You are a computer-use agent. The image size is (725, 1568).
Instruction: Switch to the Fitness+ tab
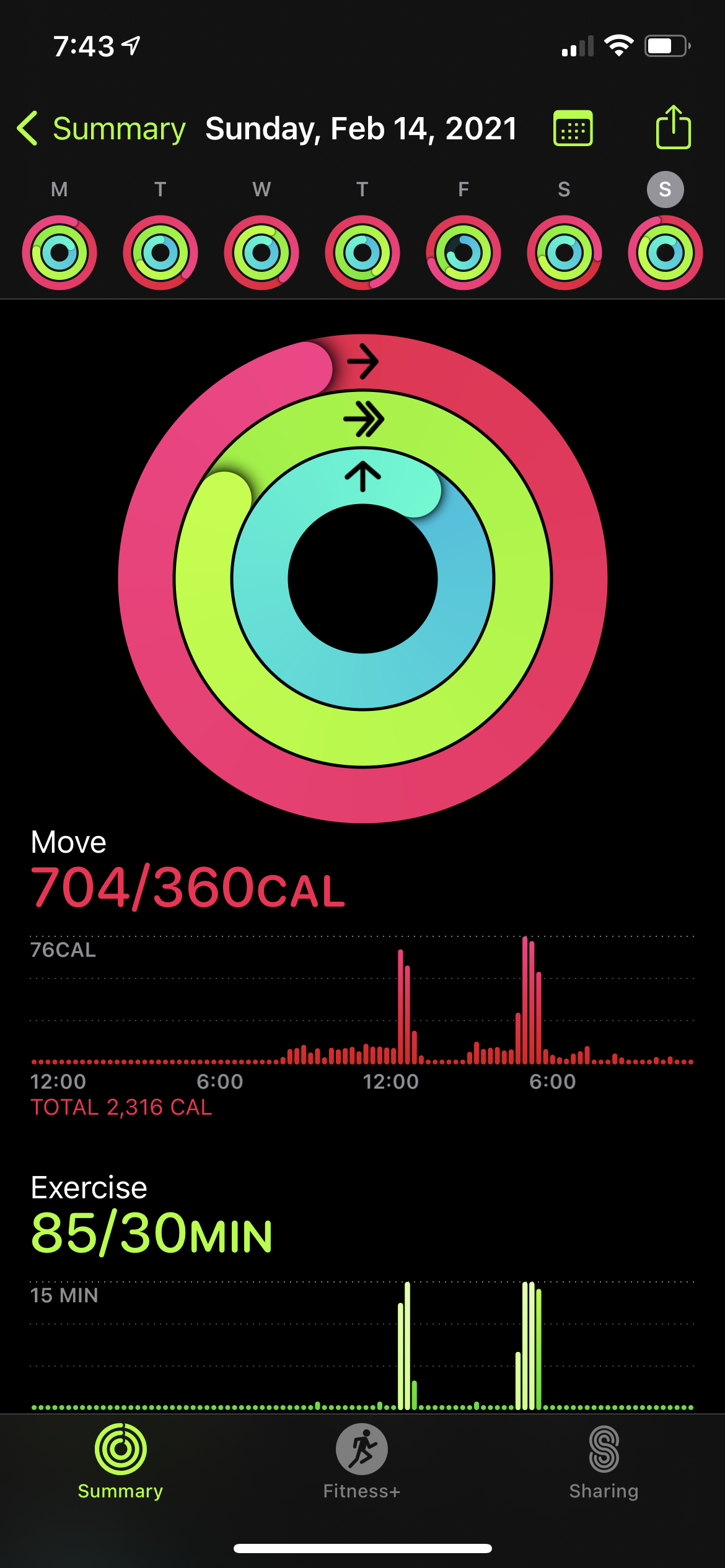pos(362,1461)
